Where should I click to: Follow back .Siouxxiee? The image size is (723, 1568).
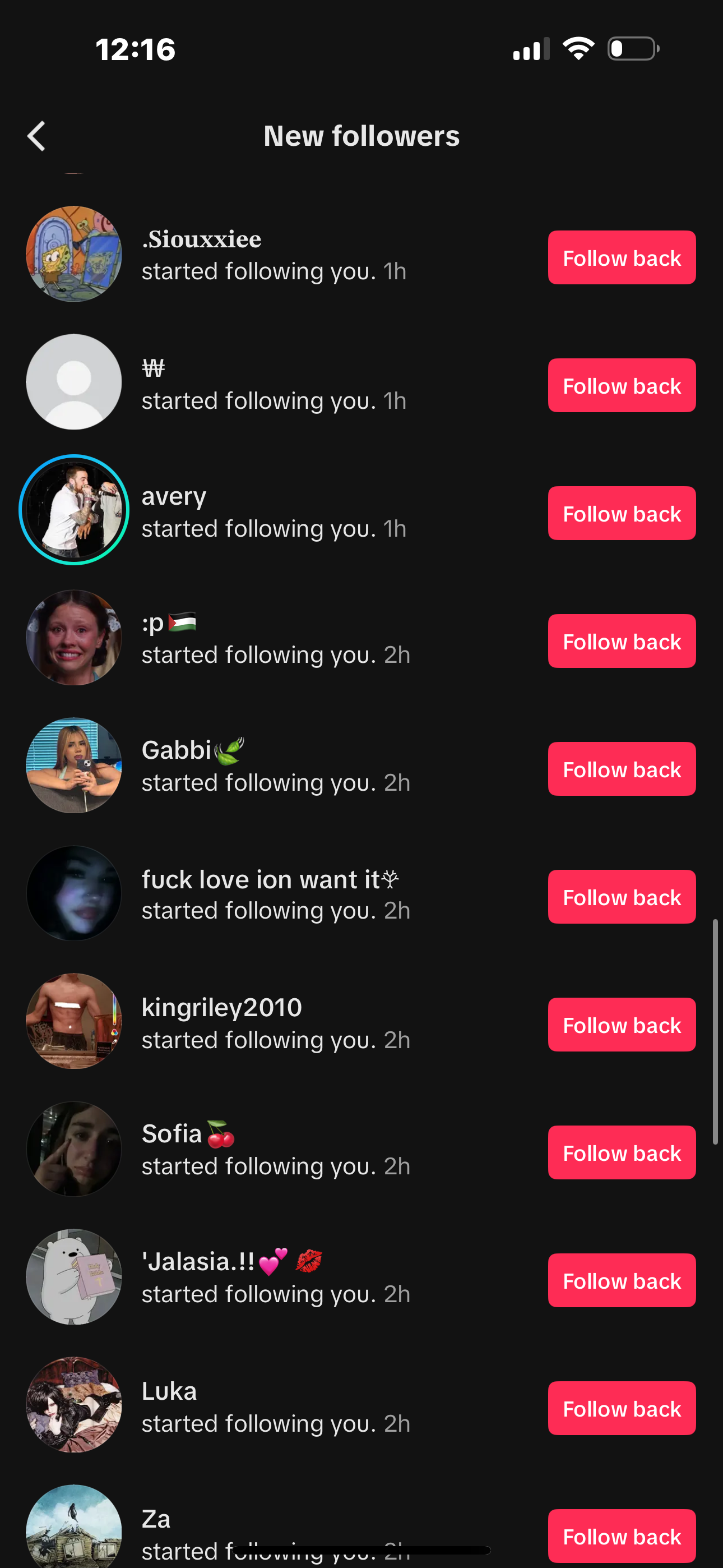[622, 257]
